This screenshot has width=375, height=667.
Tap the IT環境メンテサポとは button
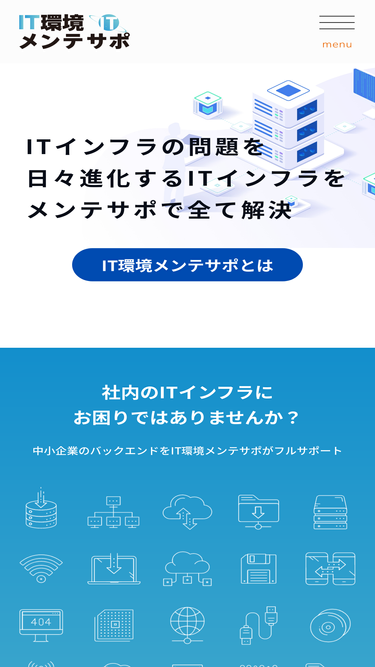(188, 265)
